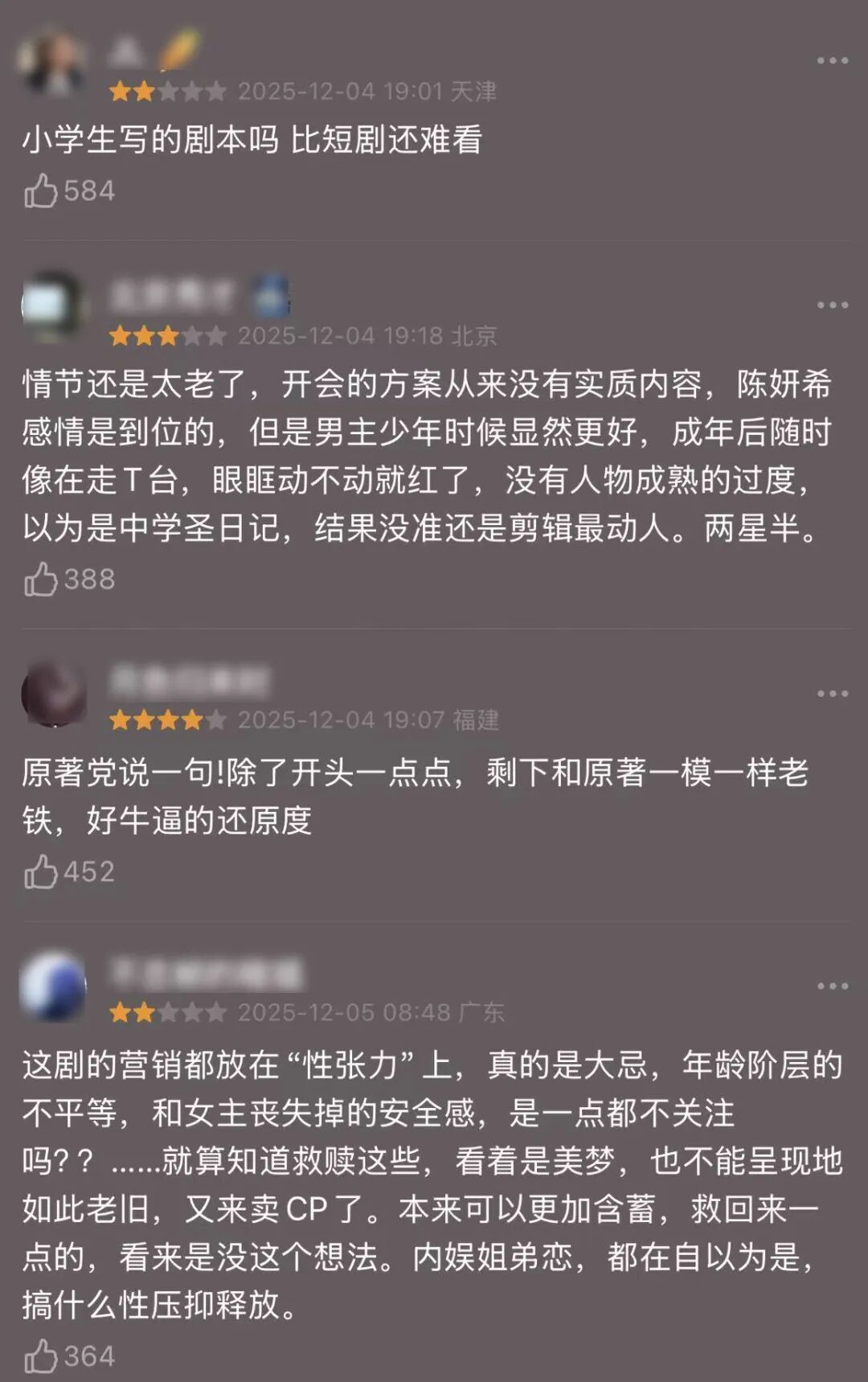Like the review about 小学生写的剧本
Screen dimensions: 868x1382
pos(40,191)
